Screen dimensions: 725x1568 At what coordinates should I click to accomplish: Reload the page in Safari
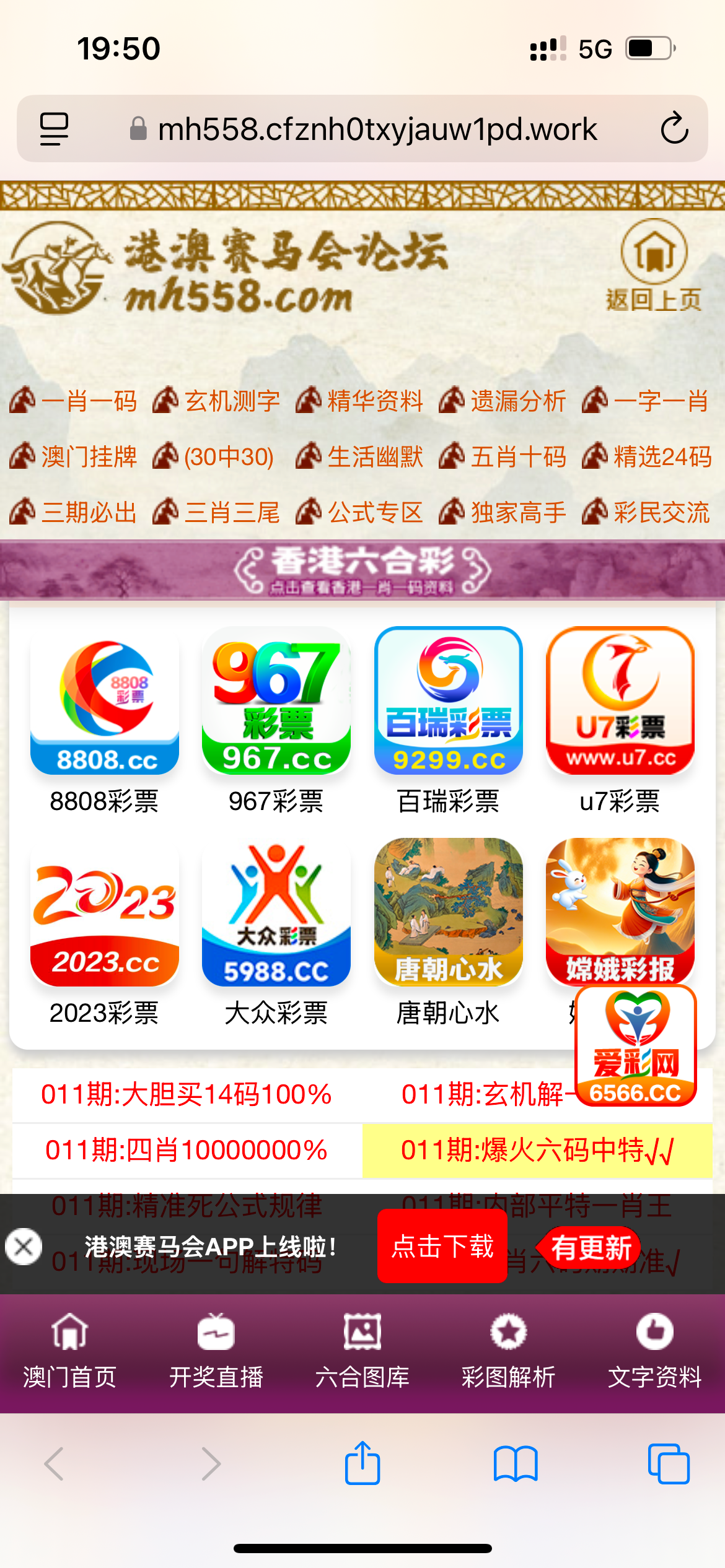(x=674, y=129)
